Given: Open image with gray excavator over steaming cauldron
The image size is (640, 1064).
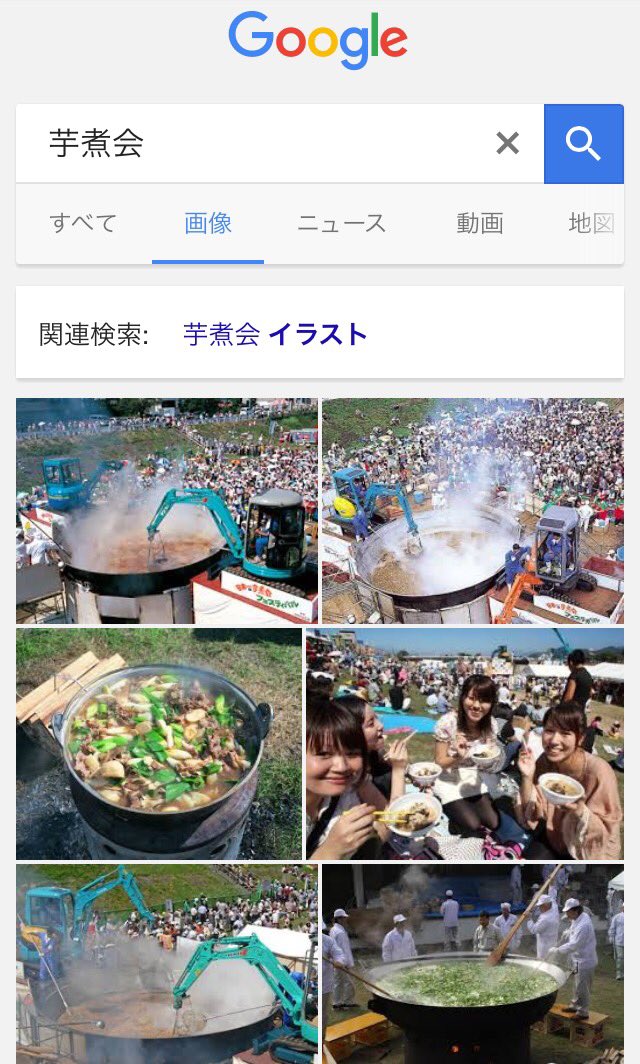Looking at the screenshot, I should [x=473, y=511].
